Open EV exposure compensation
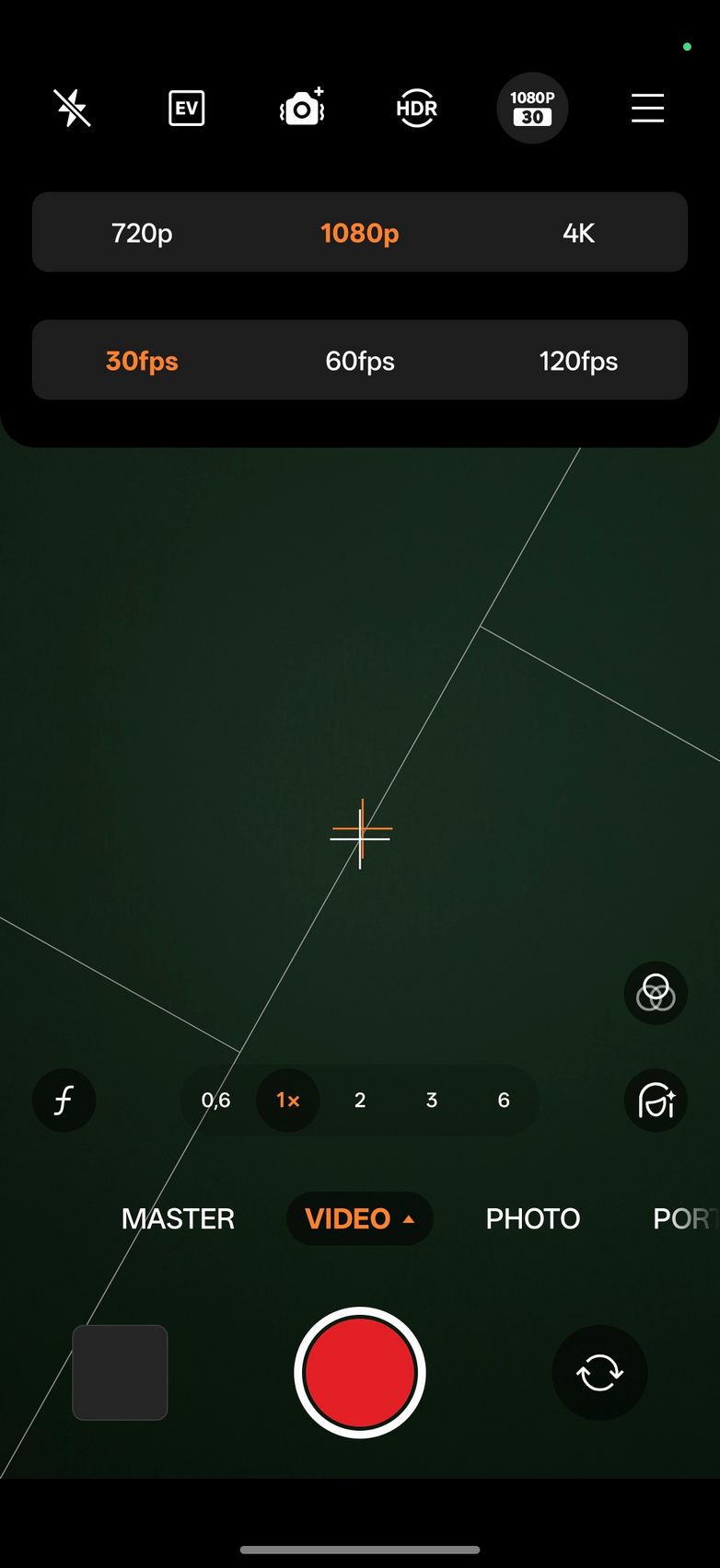This screenshot has width=720, height=1568. (187, 109)
